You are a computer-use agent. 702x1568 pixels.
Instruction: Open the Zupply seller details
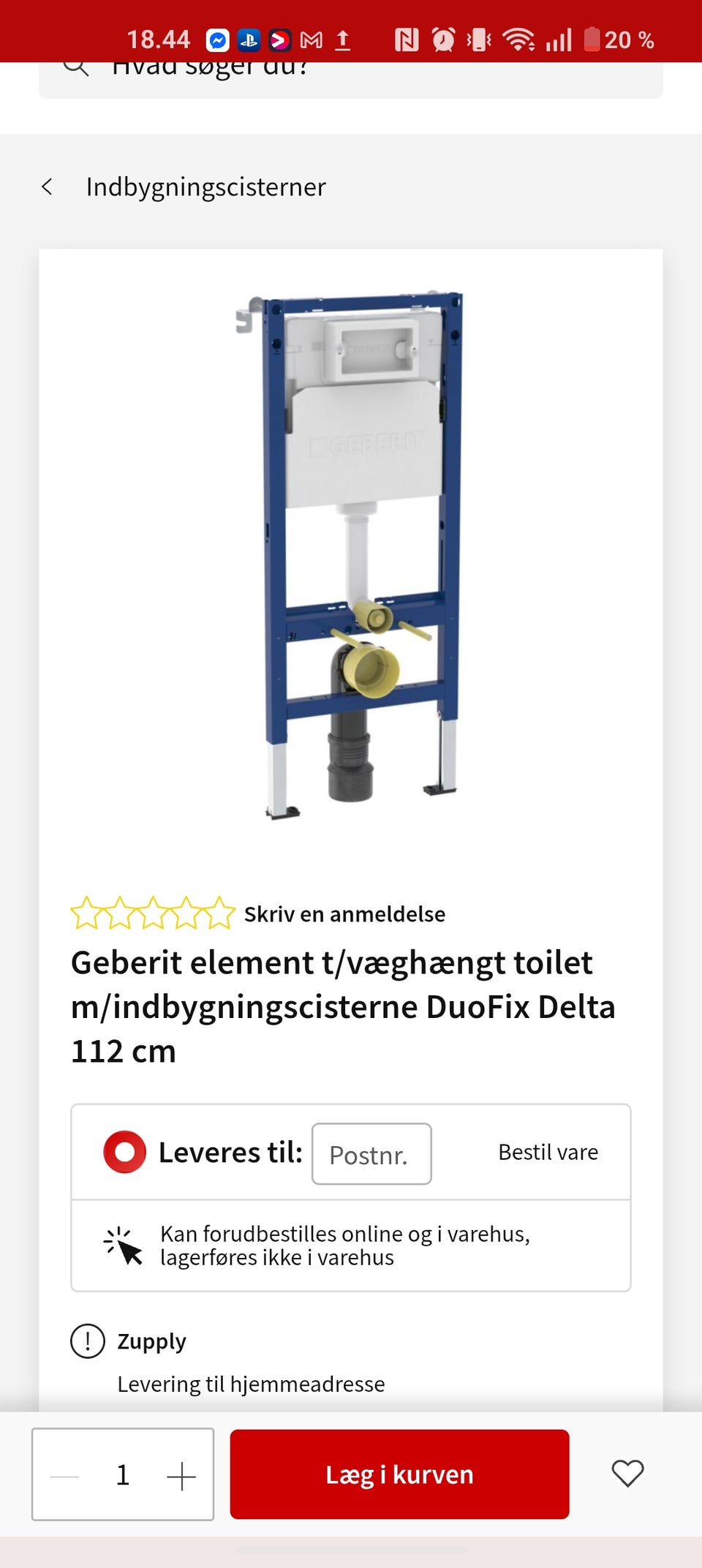(152, 1341)
